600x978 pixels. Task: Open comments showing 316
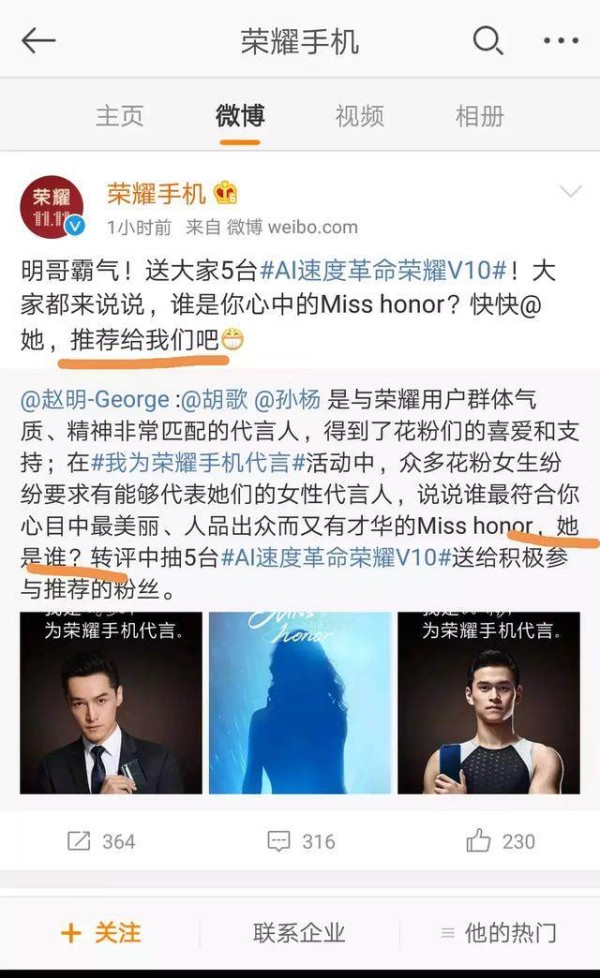[301, 841]
